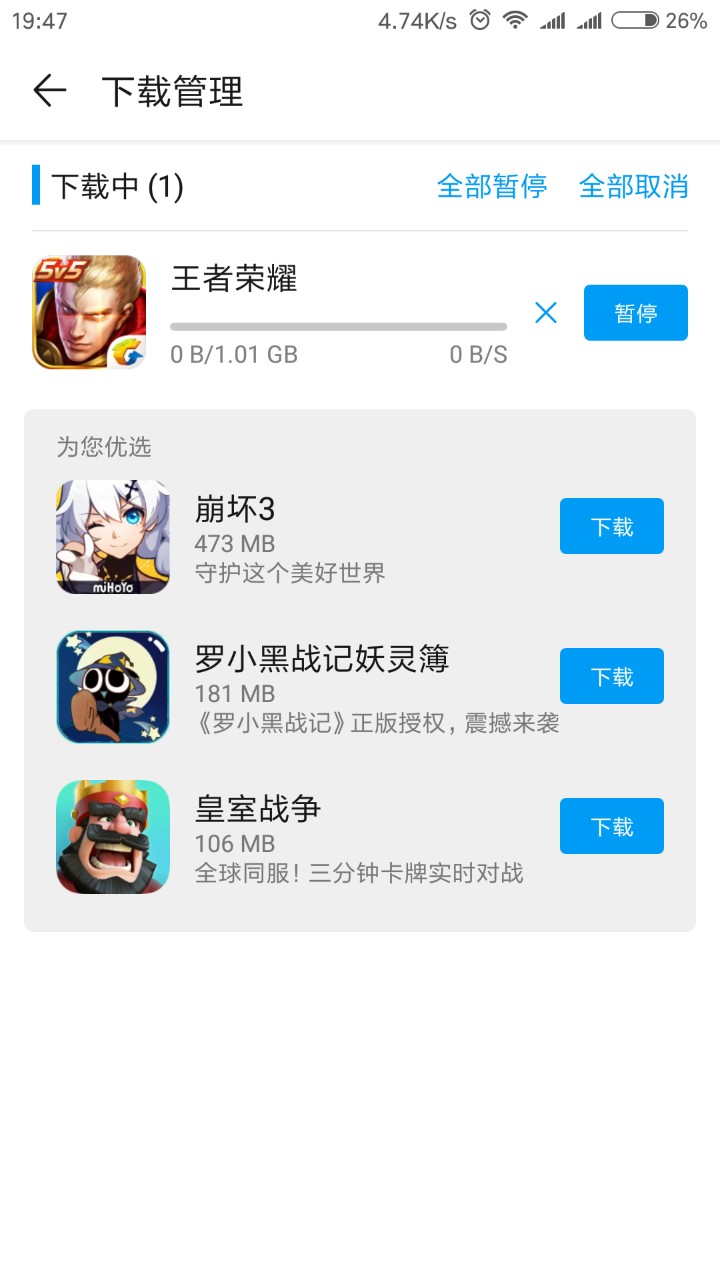This screenshot has width=720, height=1280.
Task: Download 罗小黑战记妖灵簿
Action: tap(611, 676)
